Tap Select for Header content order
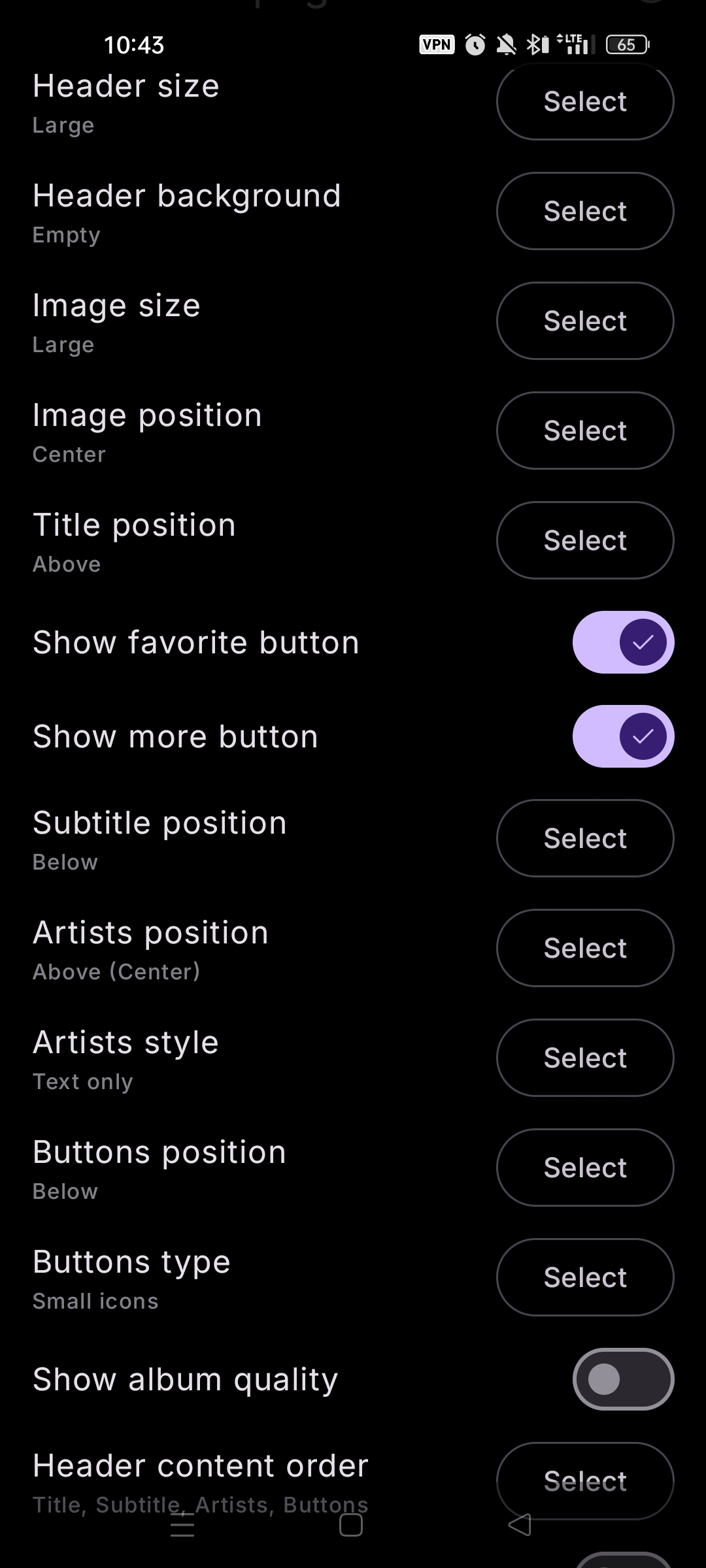The height and width of the screenshot is (1568, 706). click(585, 1481)
